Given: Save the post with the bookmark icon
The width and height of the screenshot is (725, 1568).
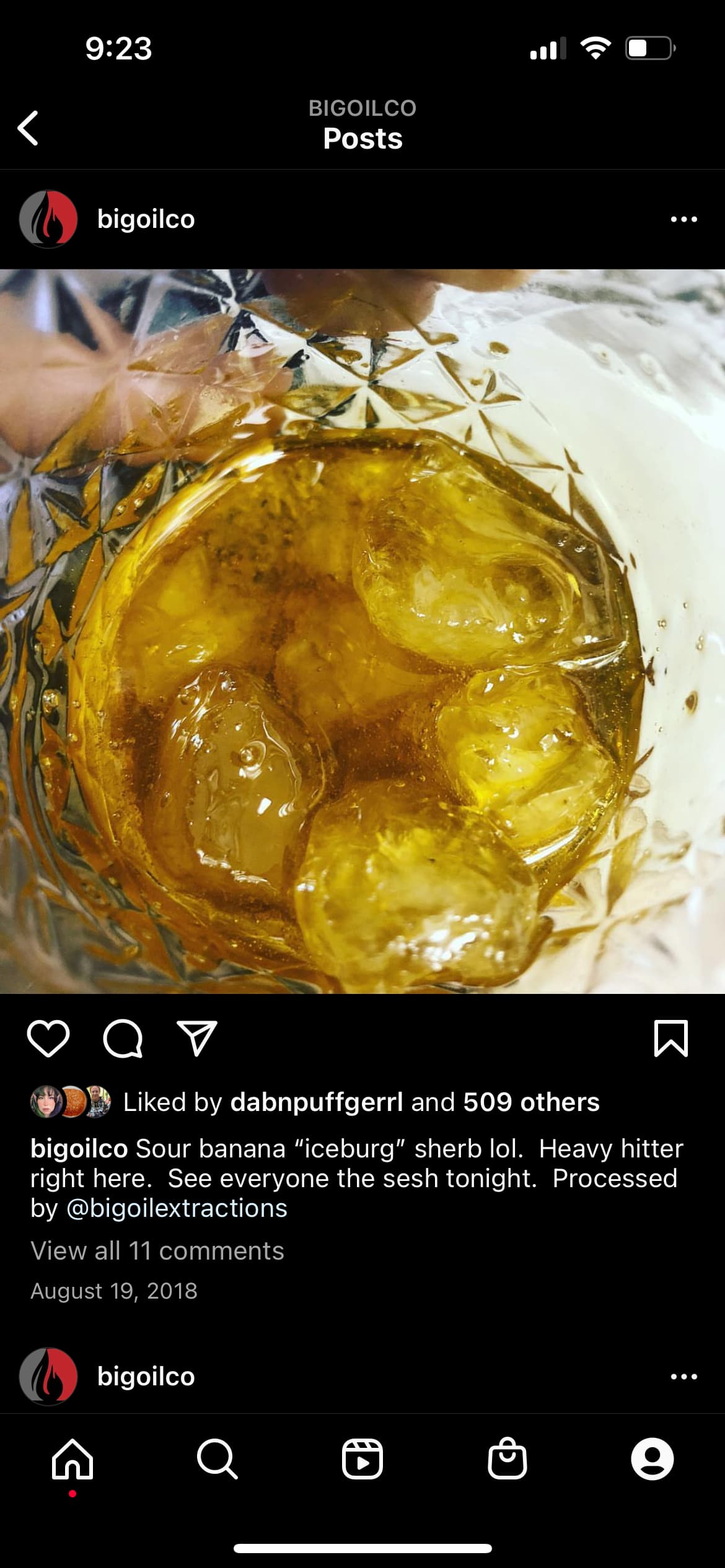Looking at the screenshot, I should pyautogui.click(x=670, y=1039).
